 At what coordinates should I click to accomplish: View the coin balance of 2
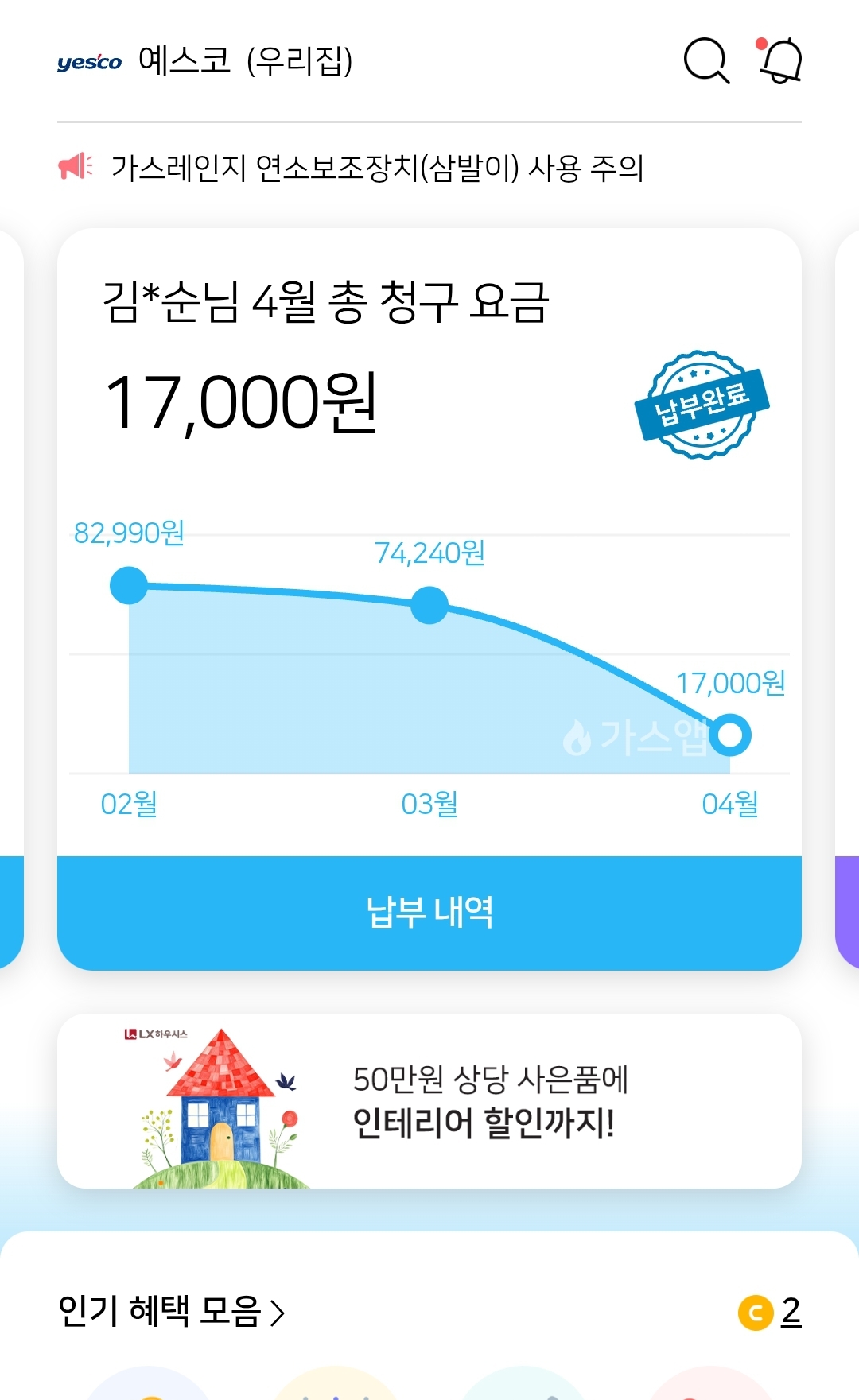click(x=770, y=1312)
